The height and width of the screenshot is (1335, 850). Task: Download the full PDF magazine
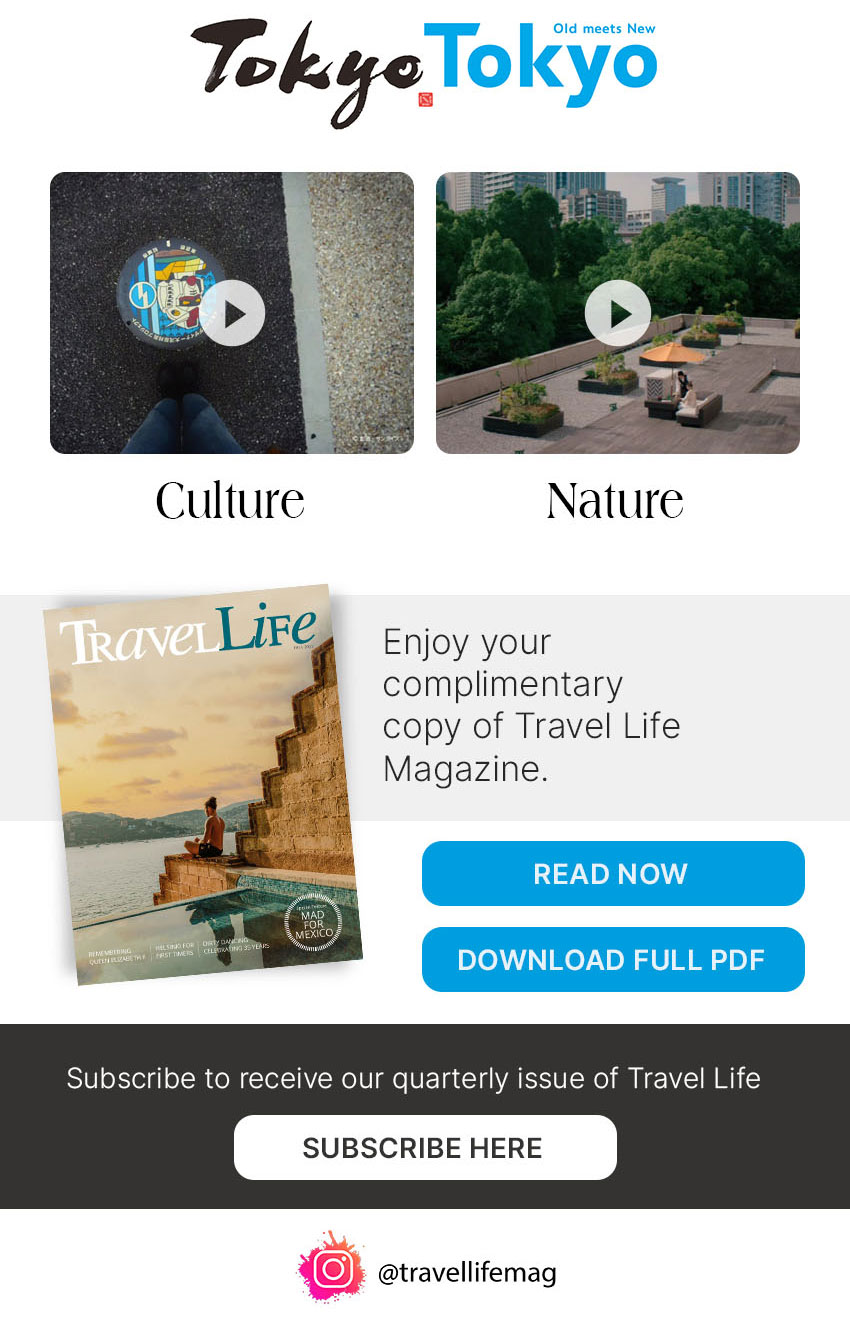(x=612, y=960)
